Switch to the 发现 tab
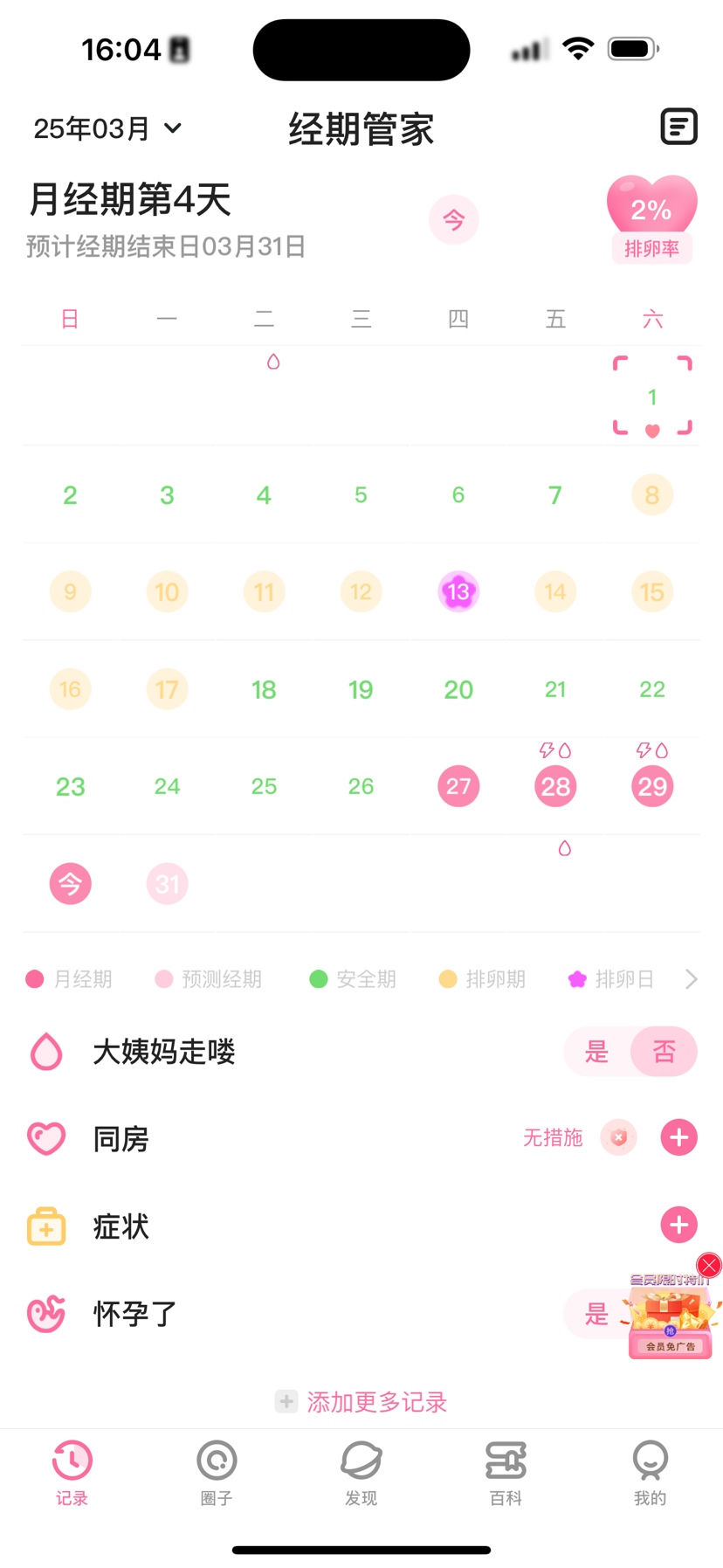723x1568 pixels. point(361,1472)
